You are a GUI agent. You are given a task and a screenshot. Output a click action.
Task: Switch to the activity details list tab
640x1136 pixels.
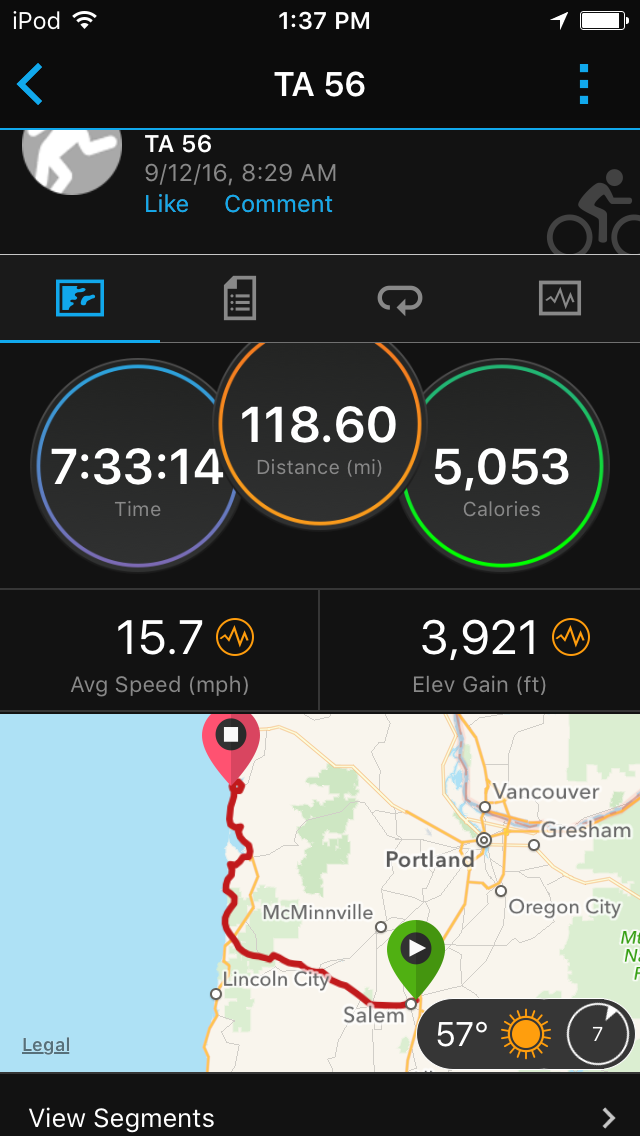pos(240,299)
